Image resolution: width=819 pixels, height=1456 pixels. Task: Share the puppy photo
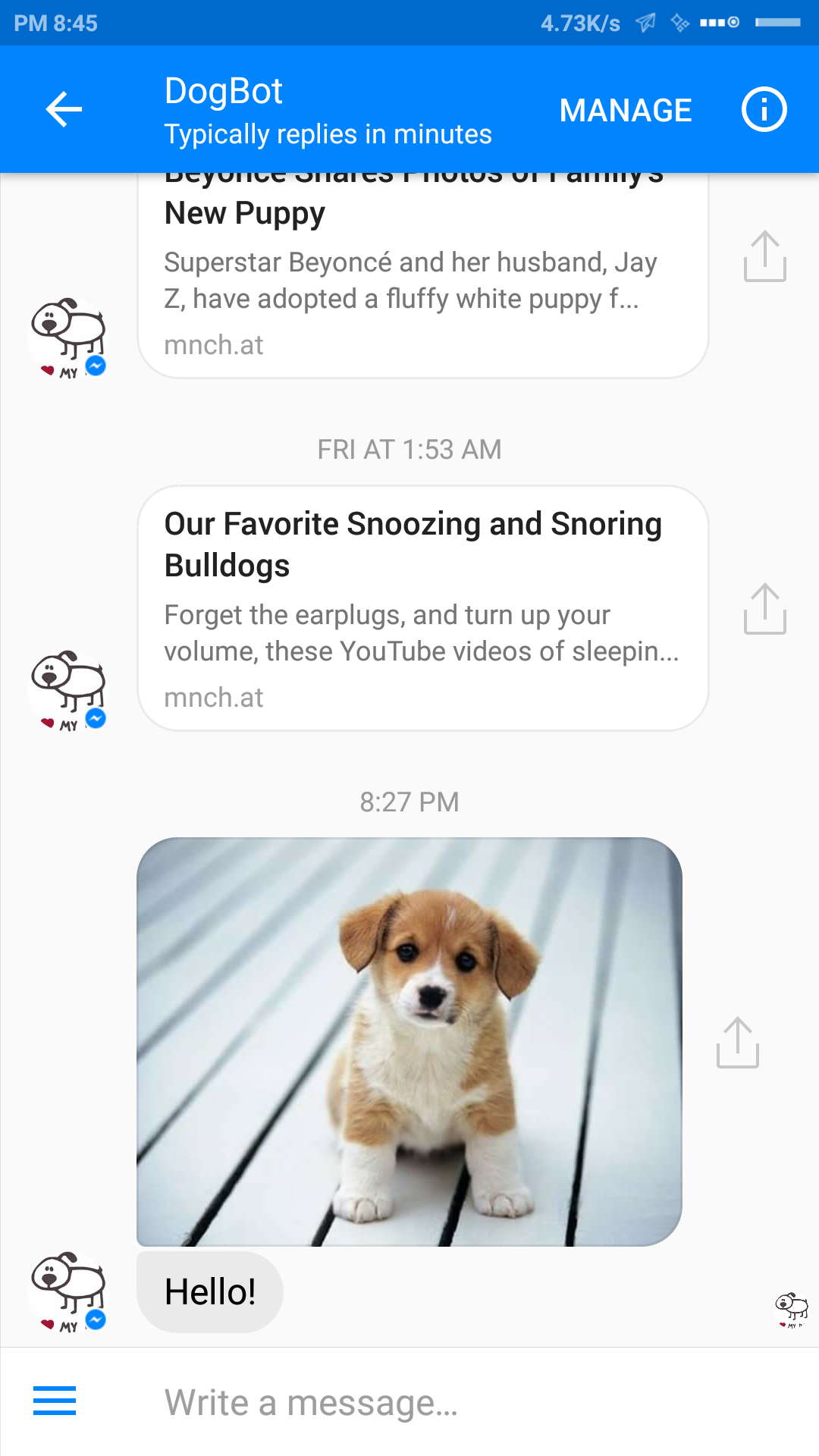click(737, 1043)
